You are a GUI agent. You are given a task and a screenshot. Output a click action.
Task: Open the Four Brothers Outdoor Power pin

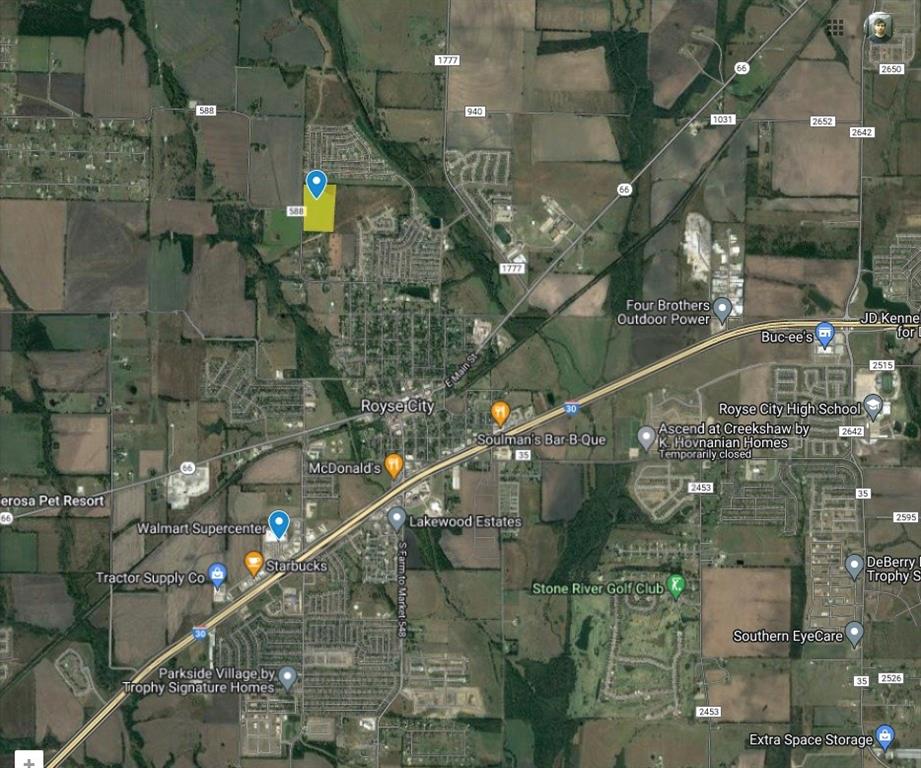pyautogui.click(x=722, y=310)
